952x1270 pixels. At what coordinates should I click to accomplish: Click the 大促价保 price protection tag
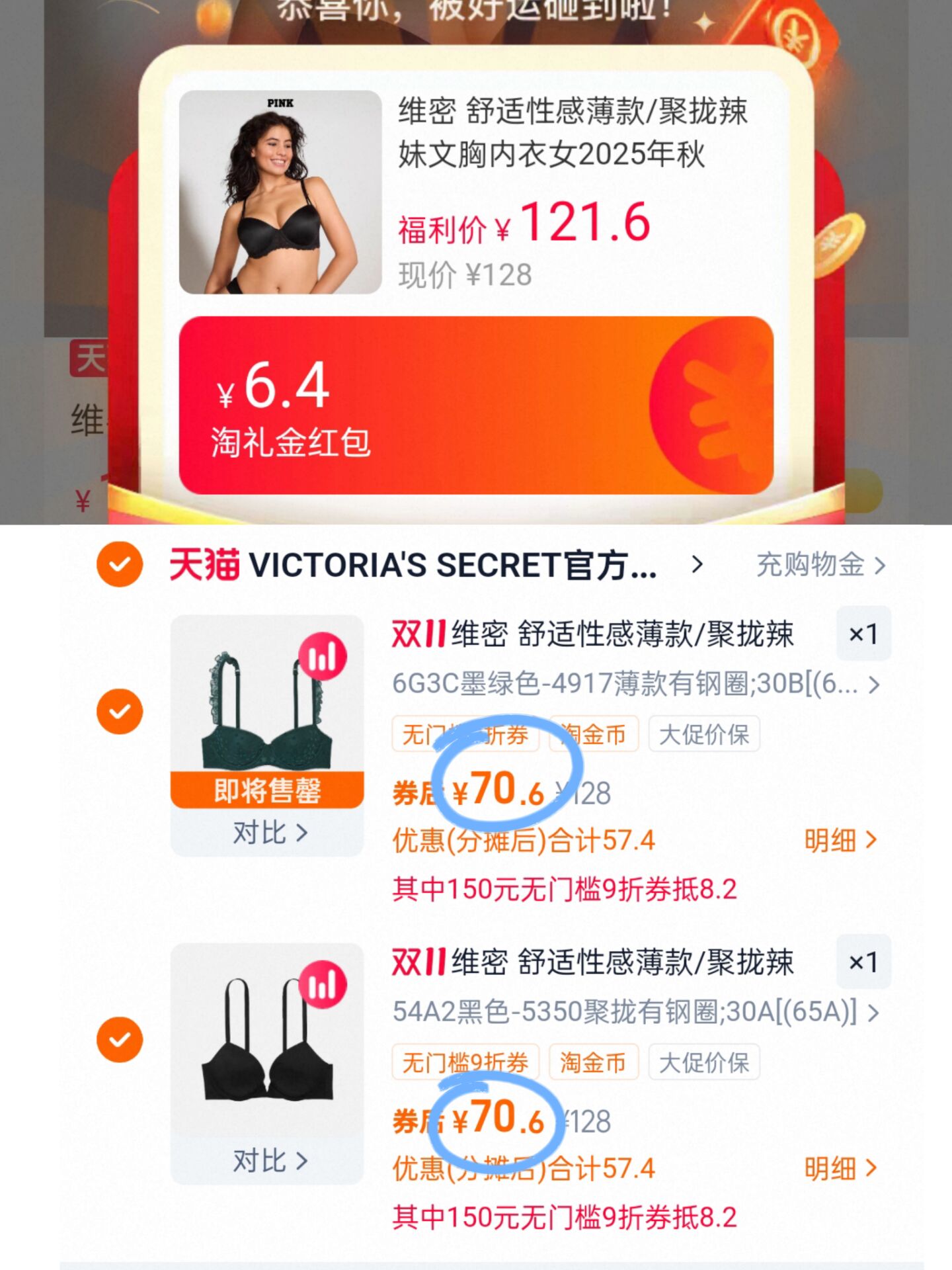coord(704,734)
